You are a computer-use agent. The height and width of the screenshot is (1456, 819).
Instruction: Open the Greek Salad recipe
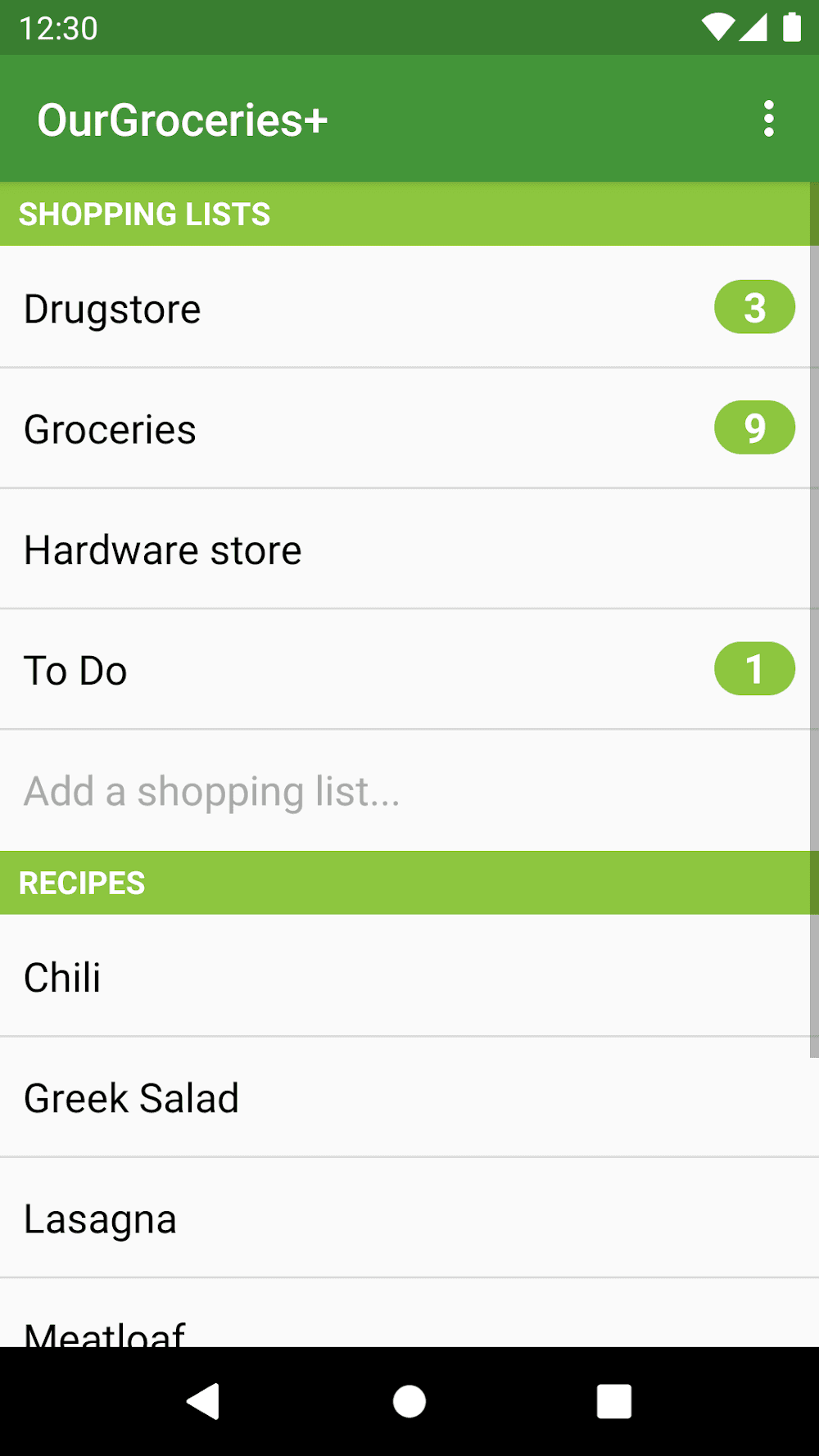328,1097
